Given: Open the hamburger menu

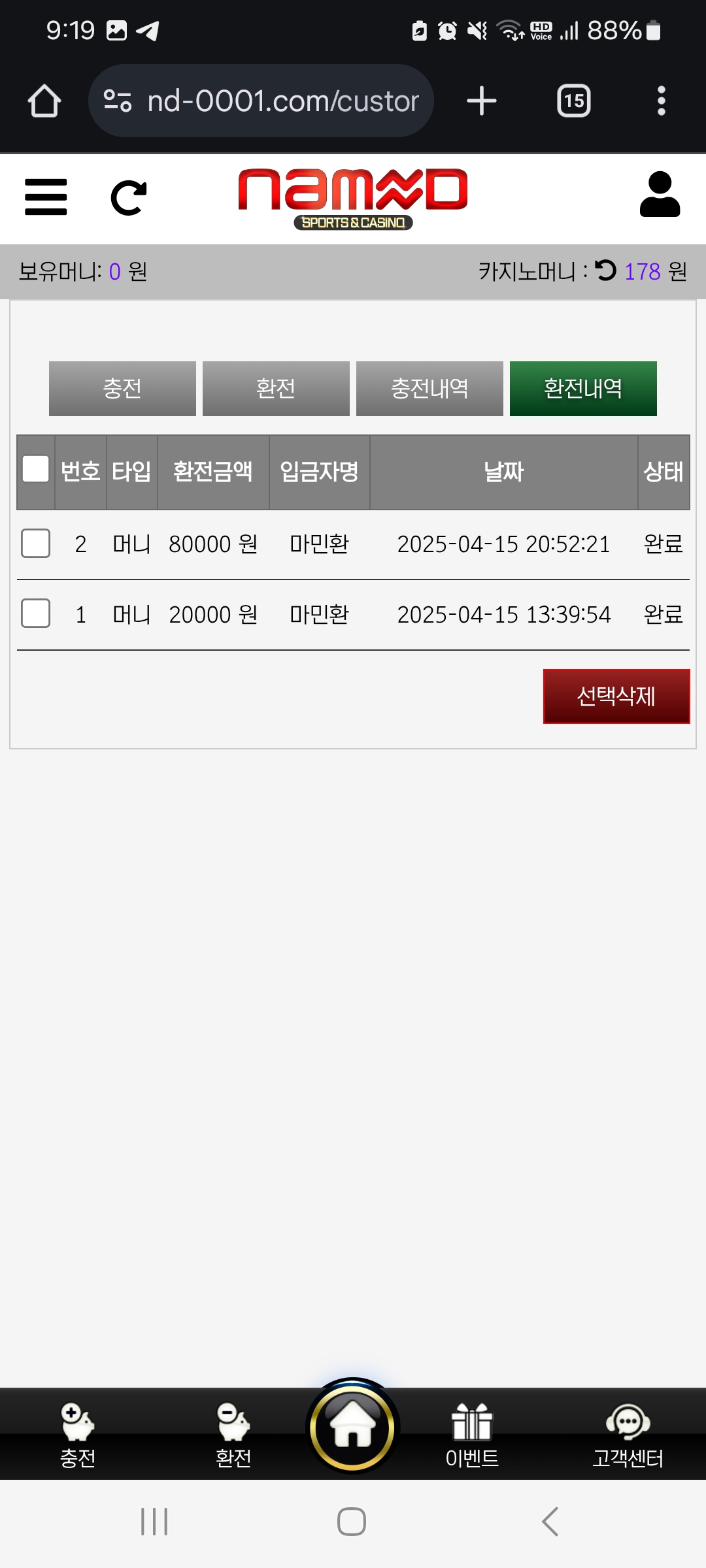Looking at the screenshot, I should coord(46,197).
